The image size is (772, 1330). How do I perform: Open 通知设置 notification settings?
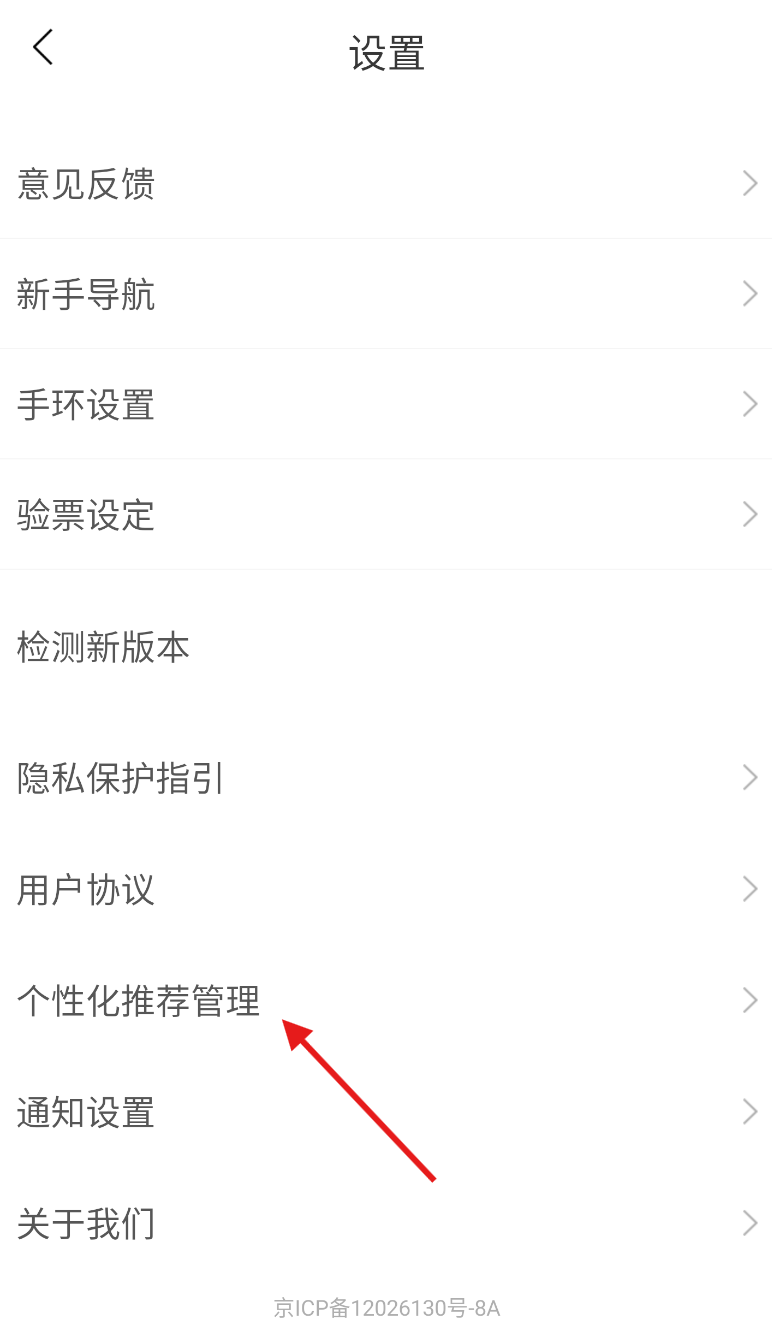pyautogui.click(x=386, y=1111)
